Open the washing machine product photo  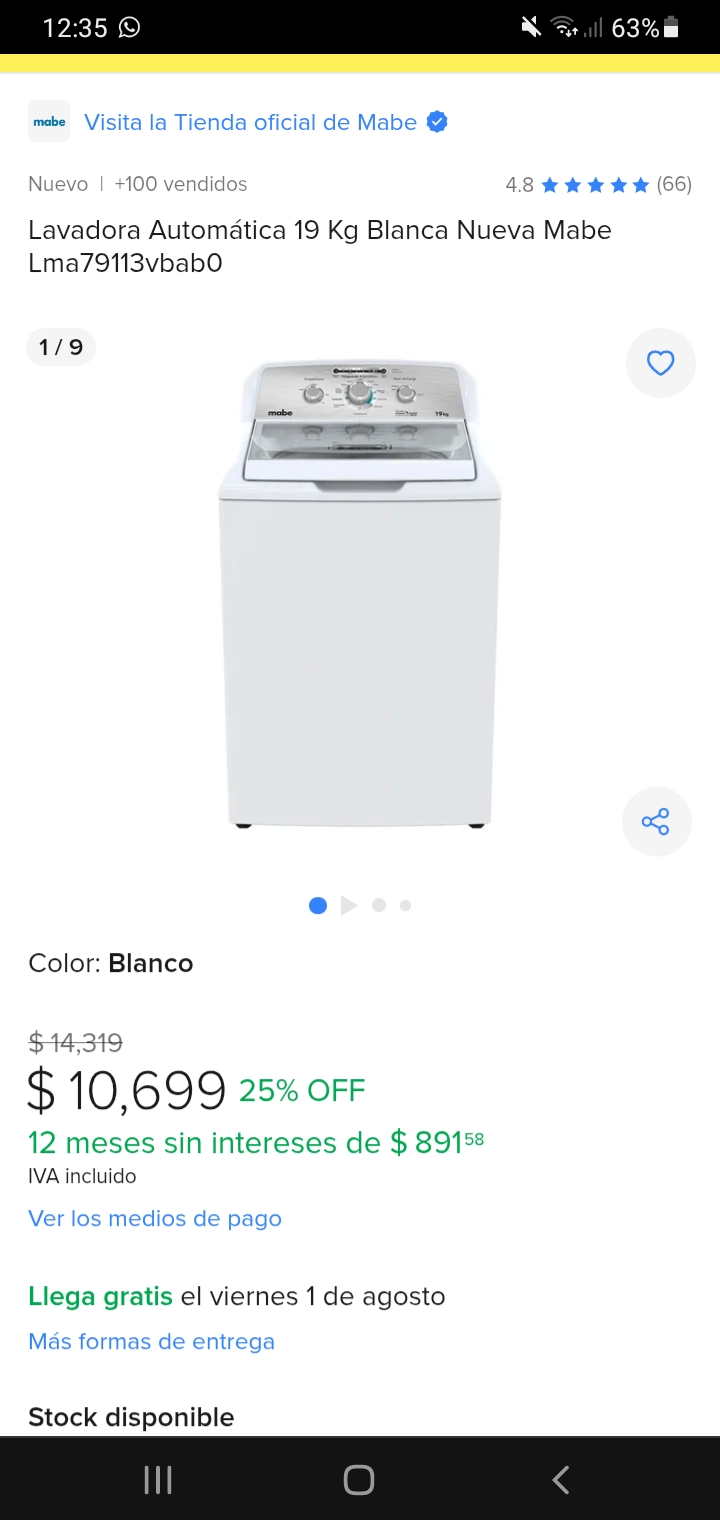tap(360, 595)
